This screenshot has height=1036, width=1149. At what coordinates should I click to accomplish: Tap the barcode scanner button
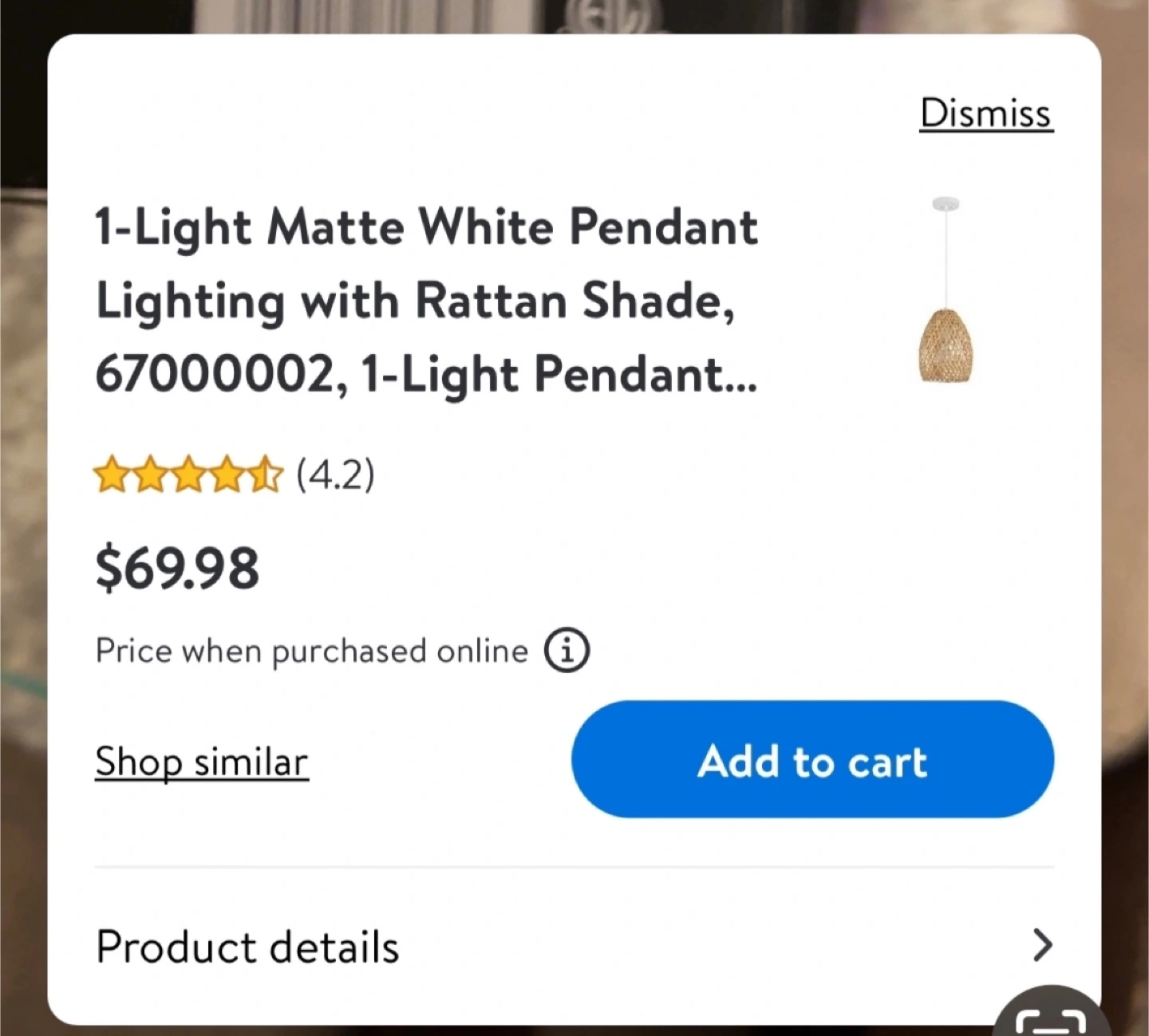tap(1052, 1016)
